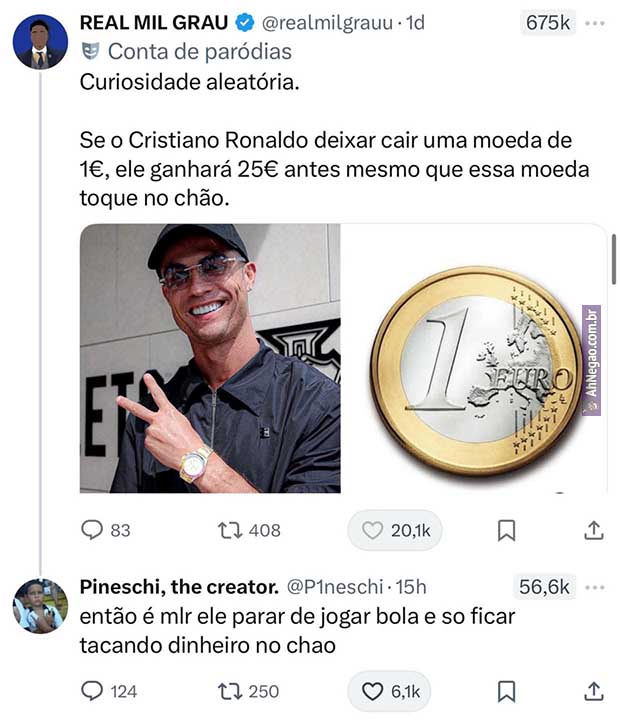Image resolution: width=620 pixels, height=720 pixels.
Task: Open the overflow menu on Pineschi's reply
Action: coord(595,587)
